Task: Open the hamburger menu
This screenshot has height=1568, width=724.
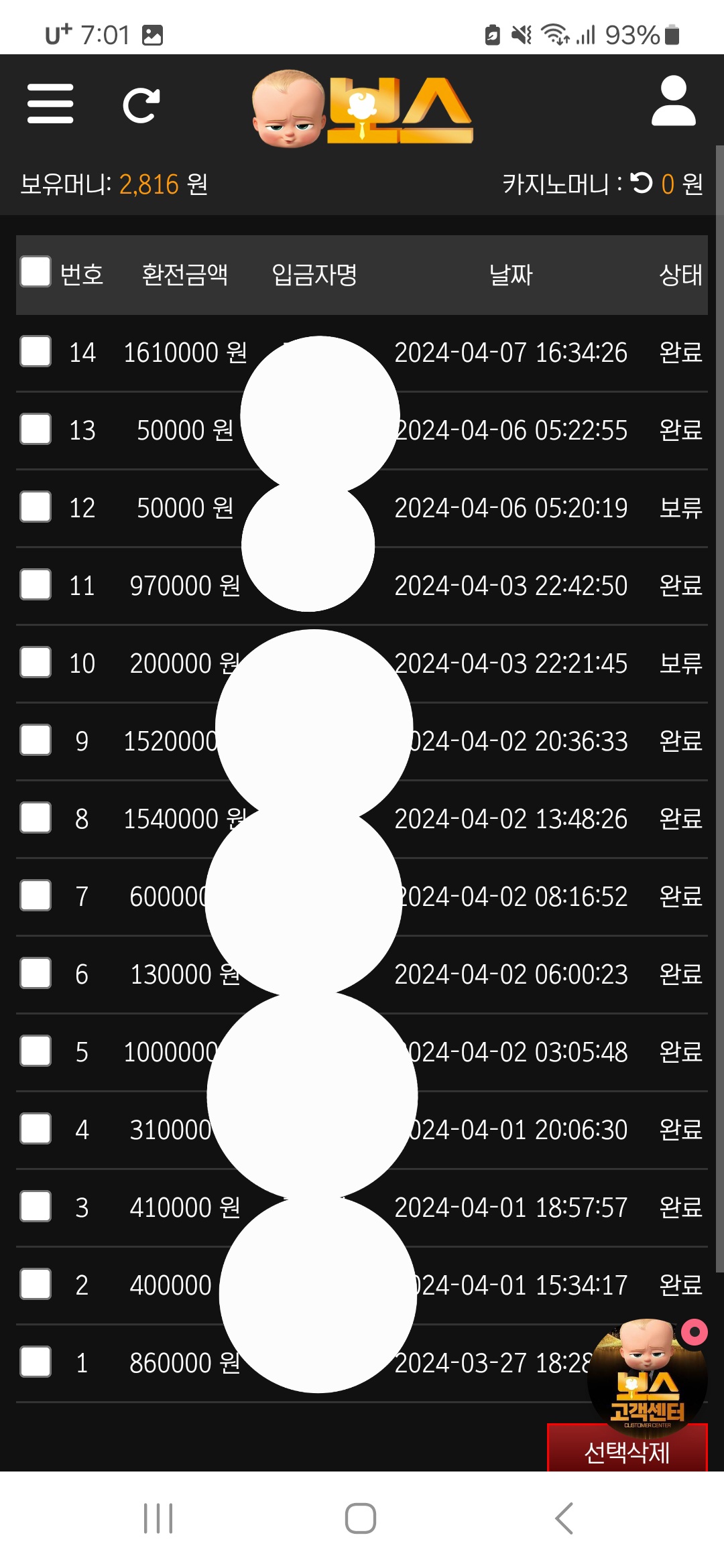Action: click(x=50, y=104)
